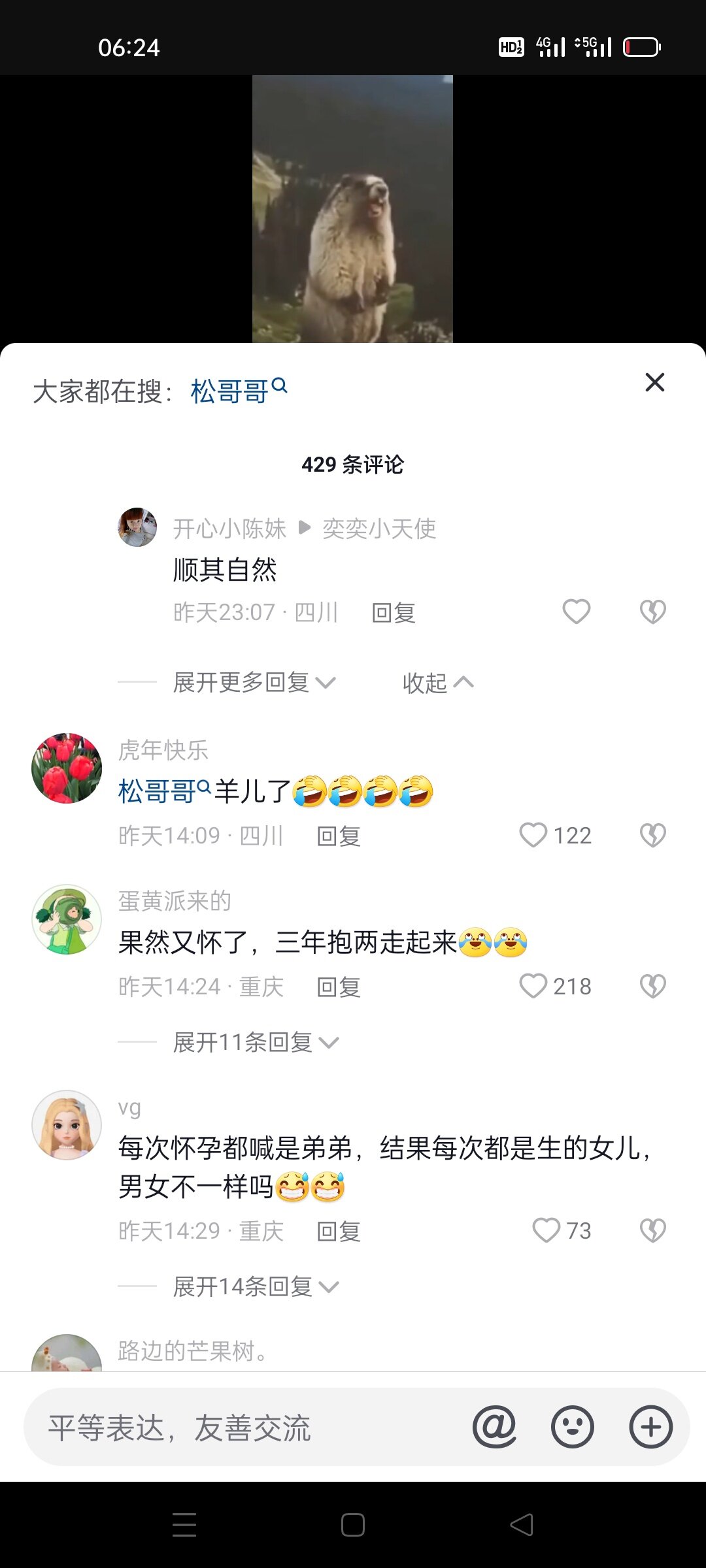Viewport: 706px width, 1568px height.
Task: Expand 11 replies under 蛋黄派来的
Action: point(255,1042)
